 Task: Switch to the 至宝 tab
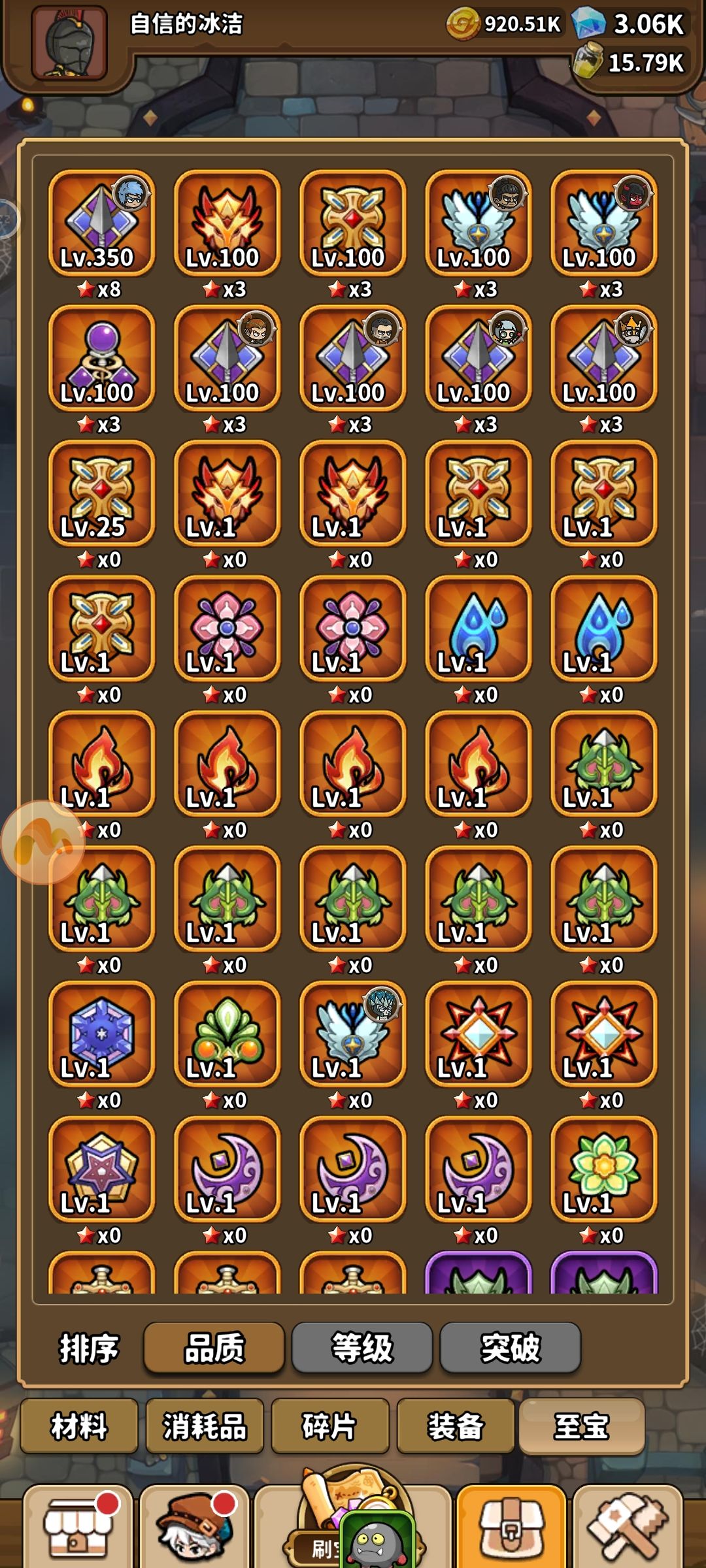(x=582, y=1426)
